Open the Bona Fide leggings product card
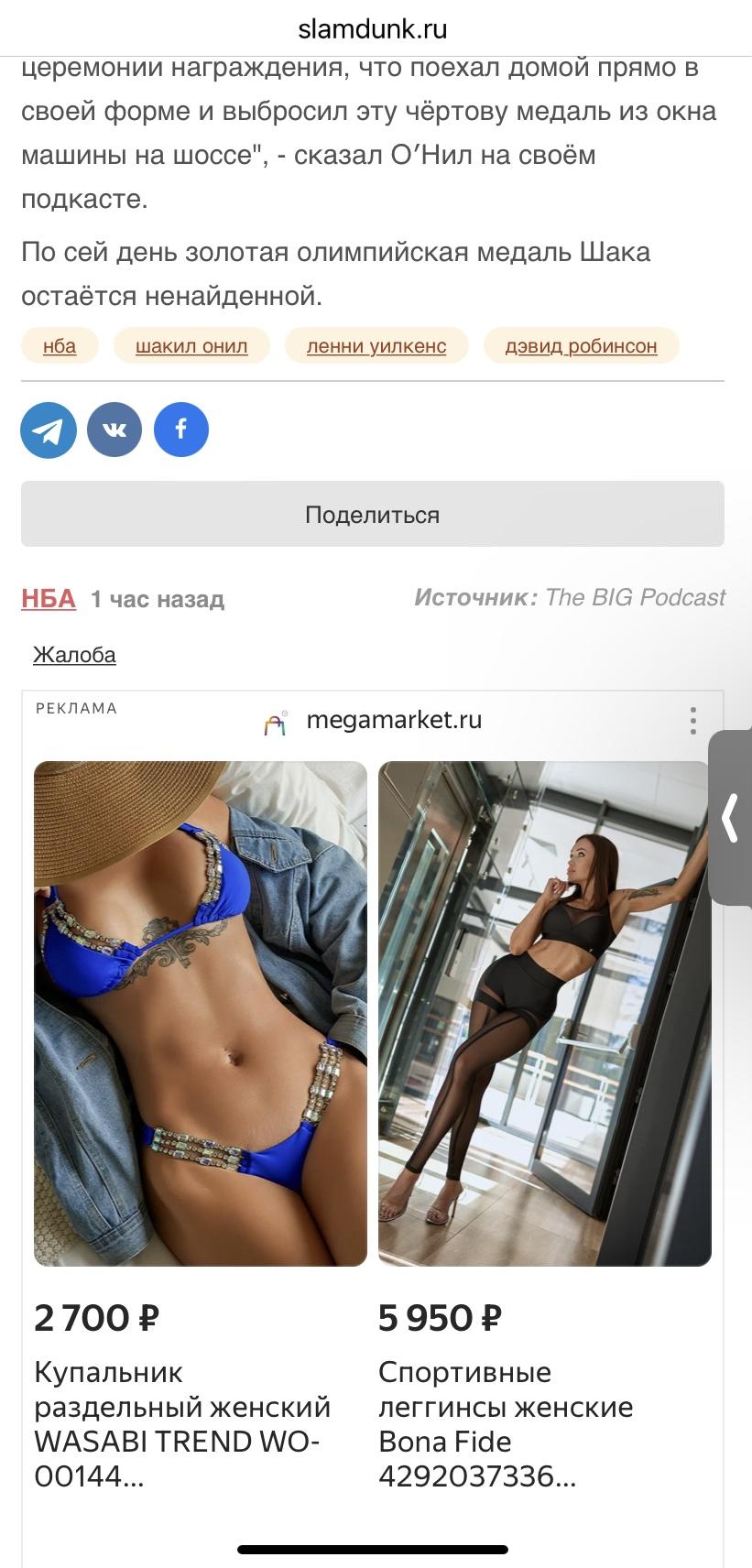752x1568 pixels. (545, 1127)
